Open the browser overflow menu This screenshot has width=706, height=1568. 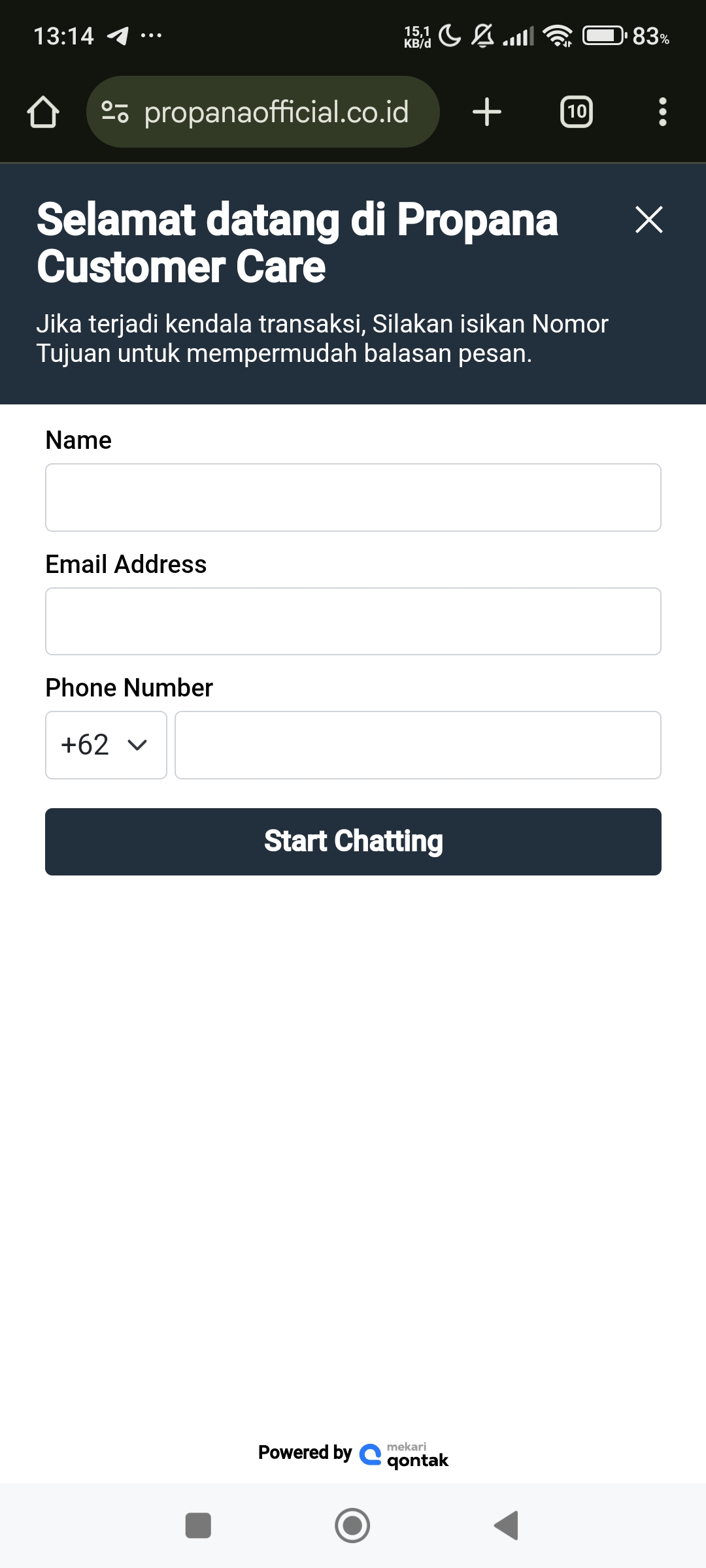pyautogui.click(x=663, y=112)
